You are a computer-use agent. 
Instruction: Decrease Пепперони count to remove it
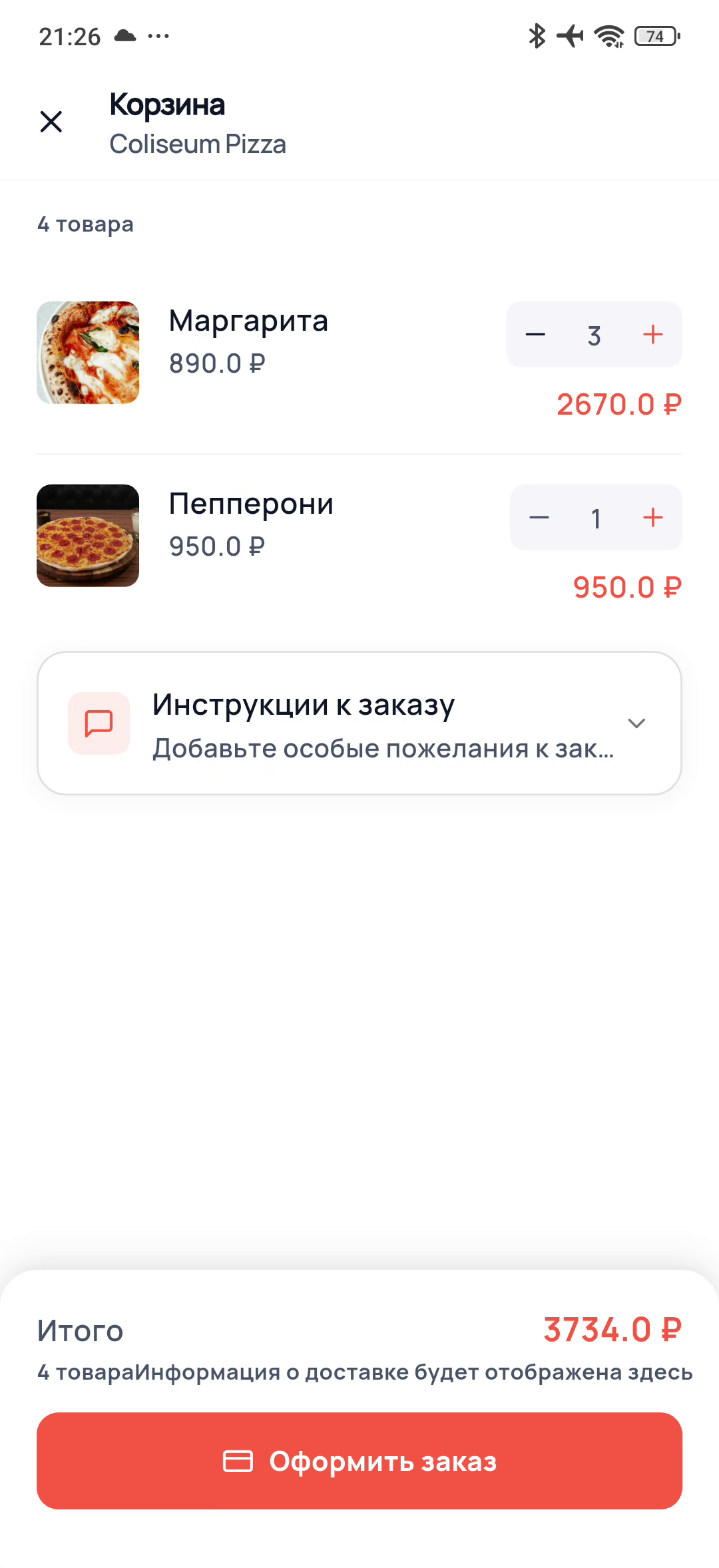pos(539,518)
